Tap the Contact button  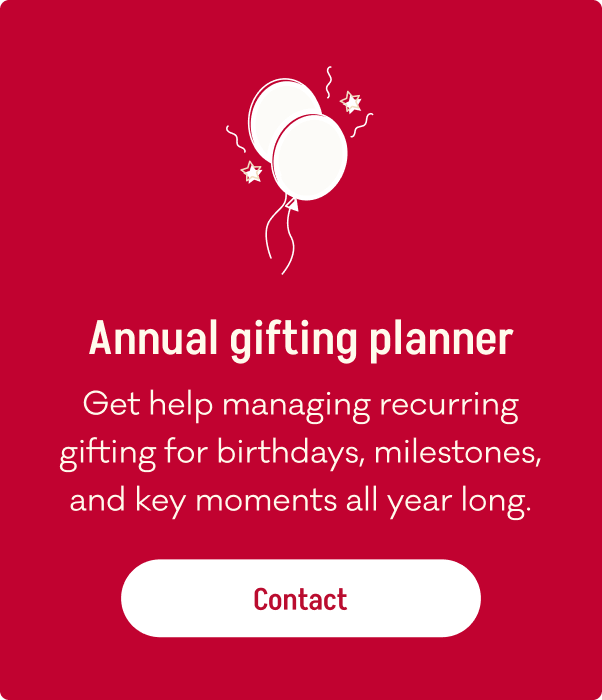[x=300, y=598]
